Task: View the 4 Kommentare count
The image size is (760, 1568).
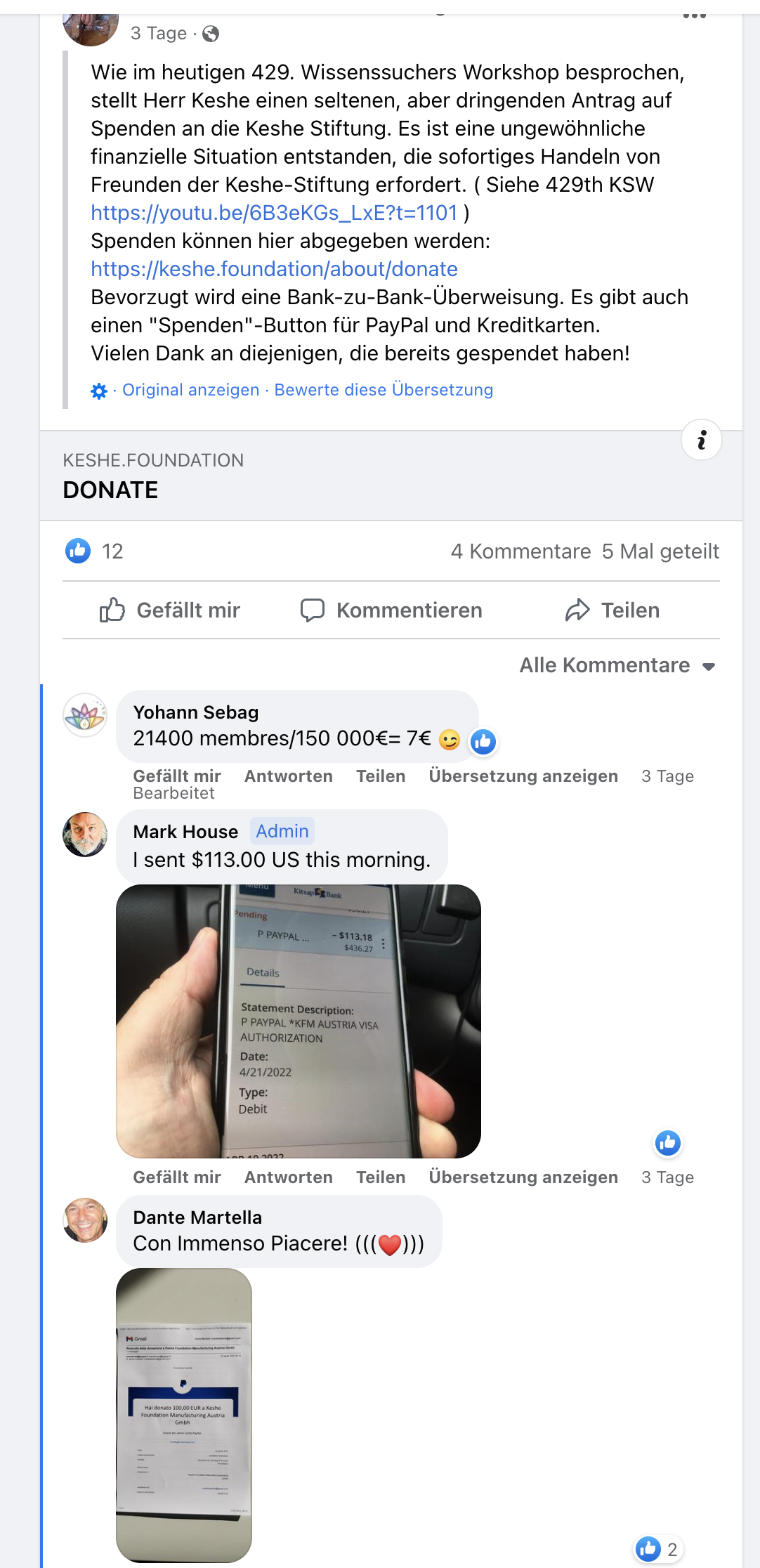Action: tap(520, 551)
